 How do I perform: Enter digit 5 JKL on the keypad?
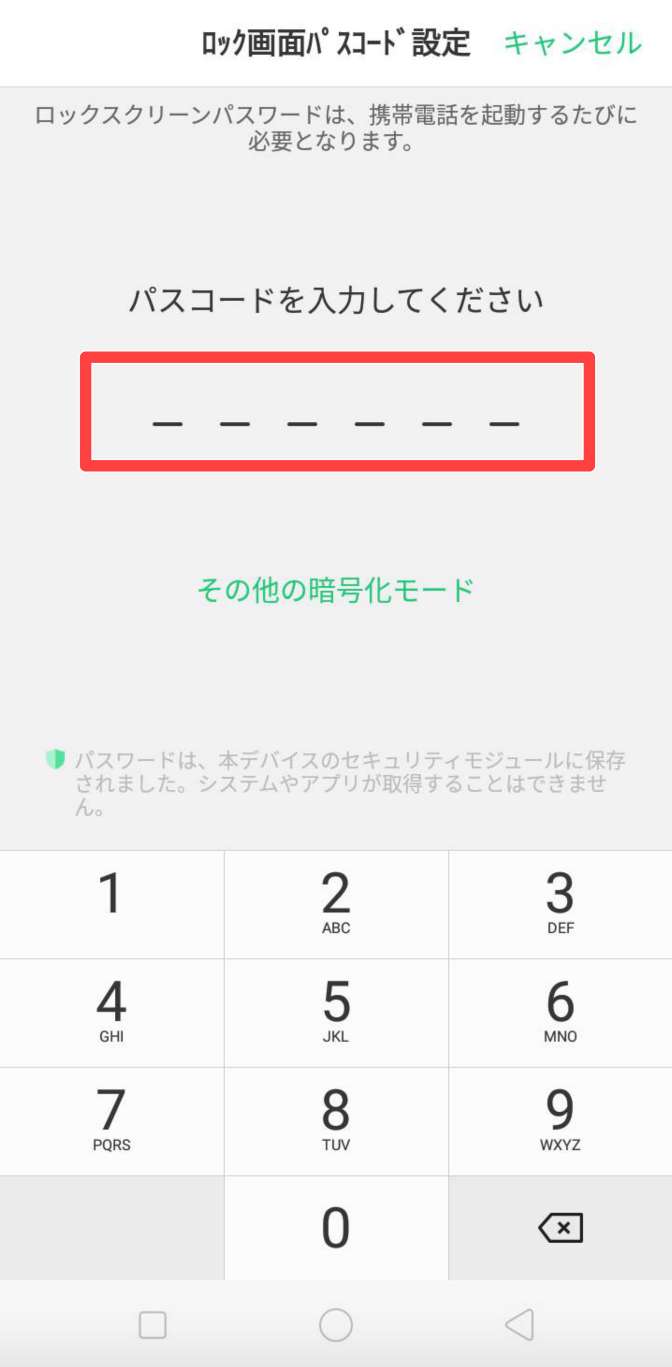pos(336,1012)
